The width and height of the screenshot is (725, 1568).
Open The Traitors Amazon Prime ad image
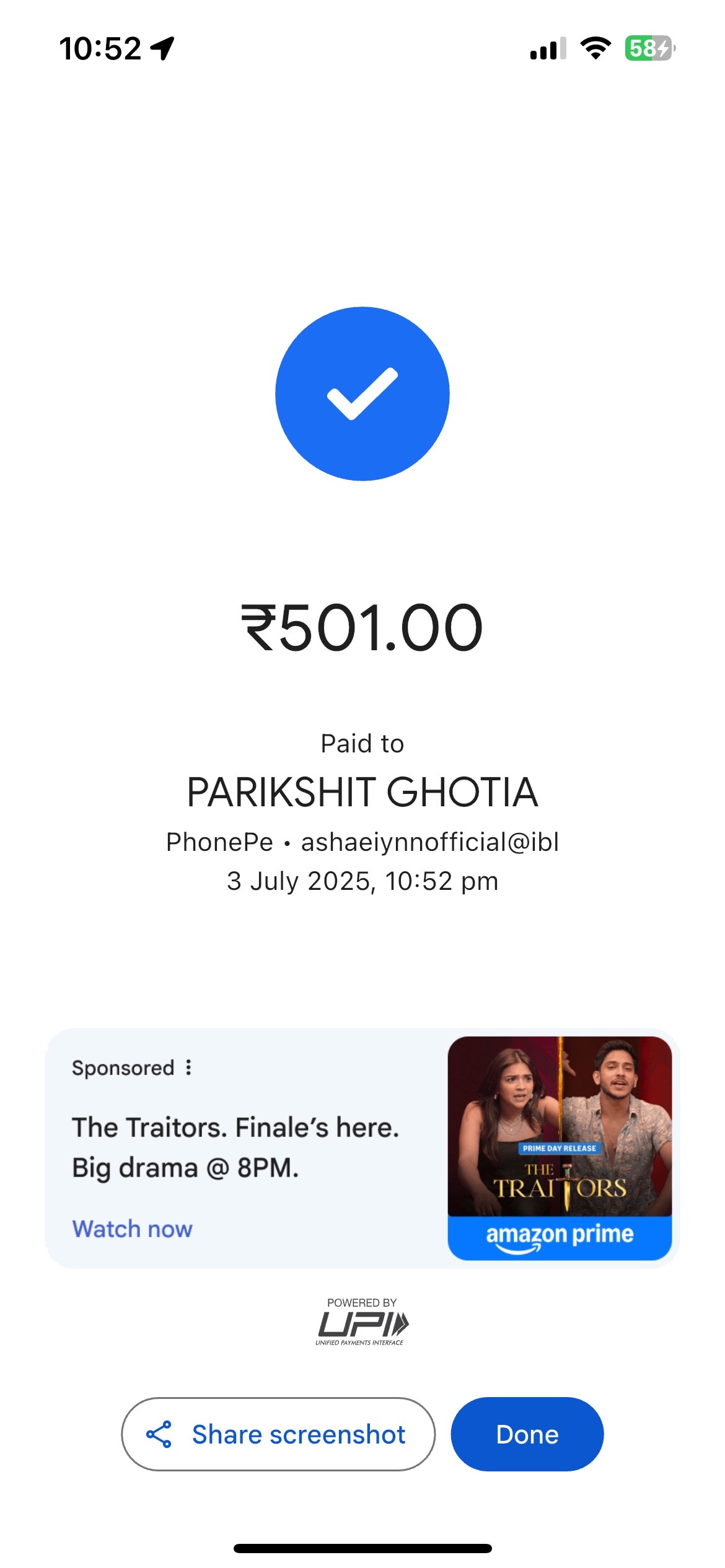tap(560, 1148)
